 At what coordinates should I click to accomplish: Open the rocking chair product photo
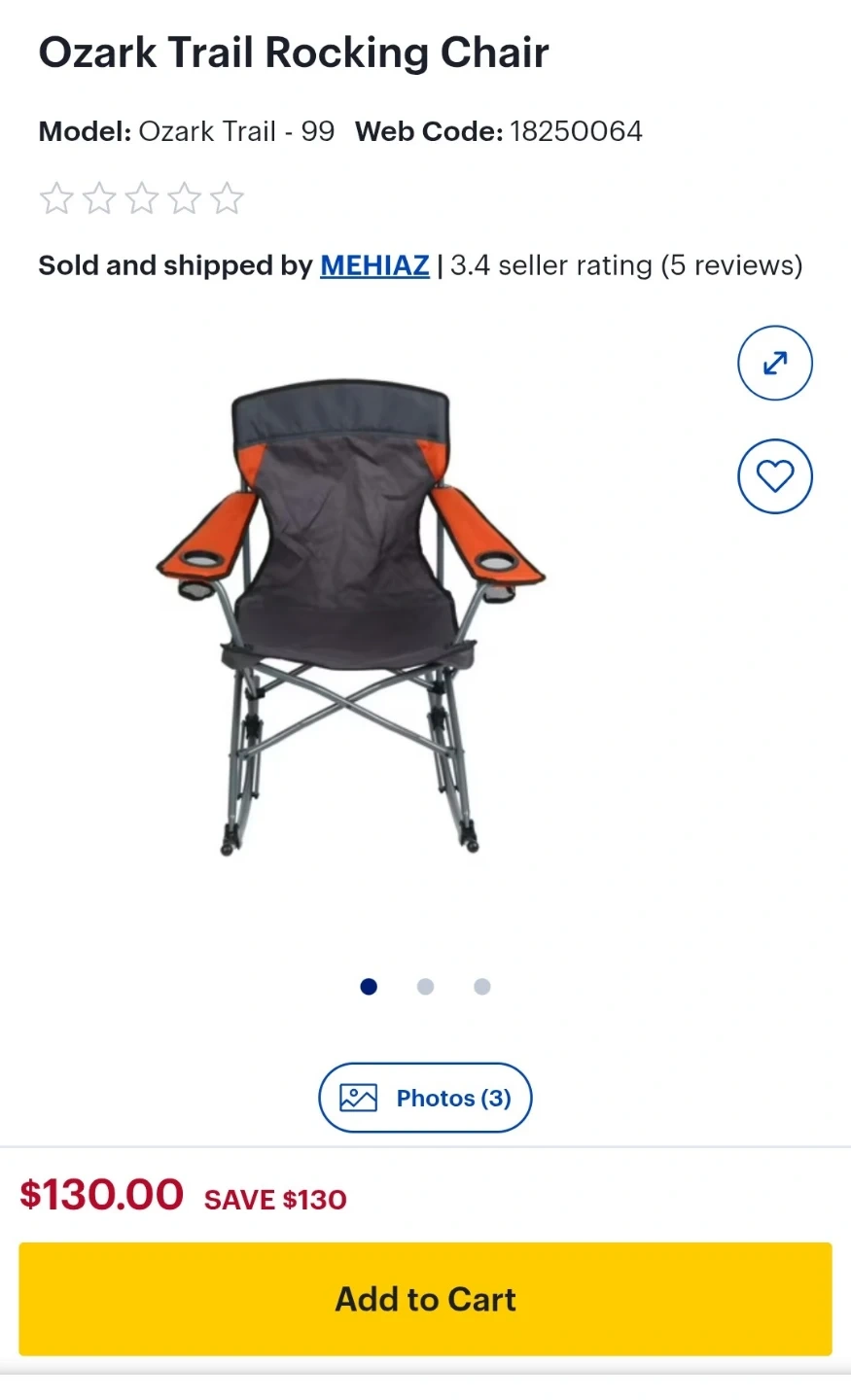[351, 618]
